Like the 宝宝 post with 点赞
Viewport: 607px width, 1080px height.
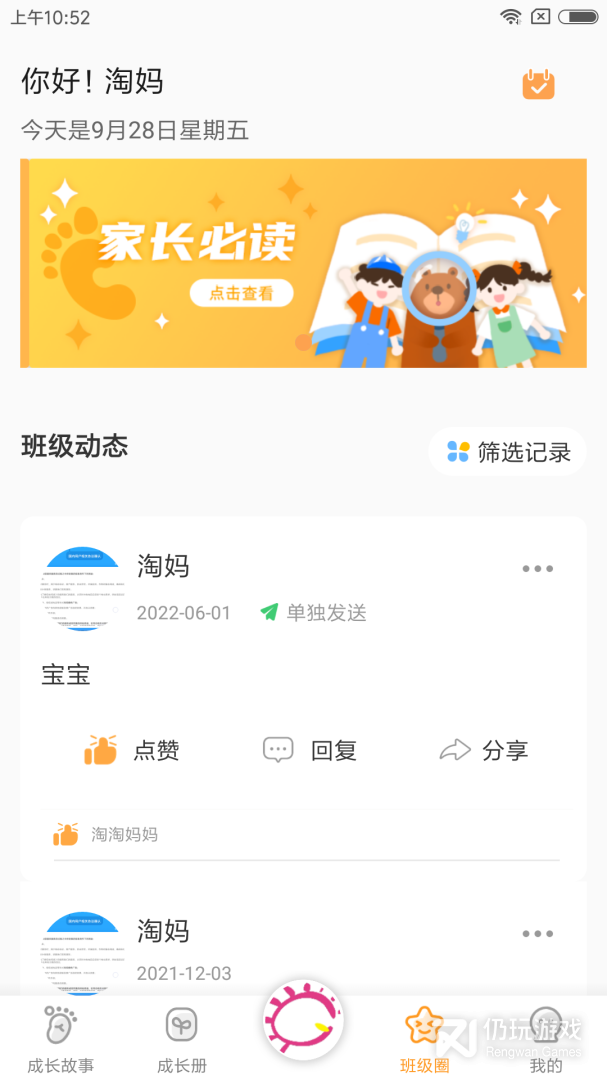pyautogui.click(x=132, y=750)
